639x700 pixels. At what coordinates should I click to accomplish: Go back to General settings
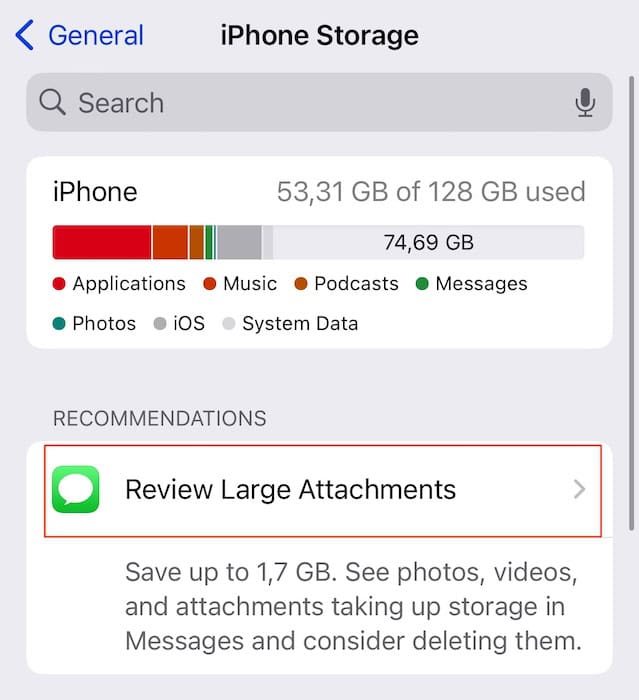(x=80, y=36)
